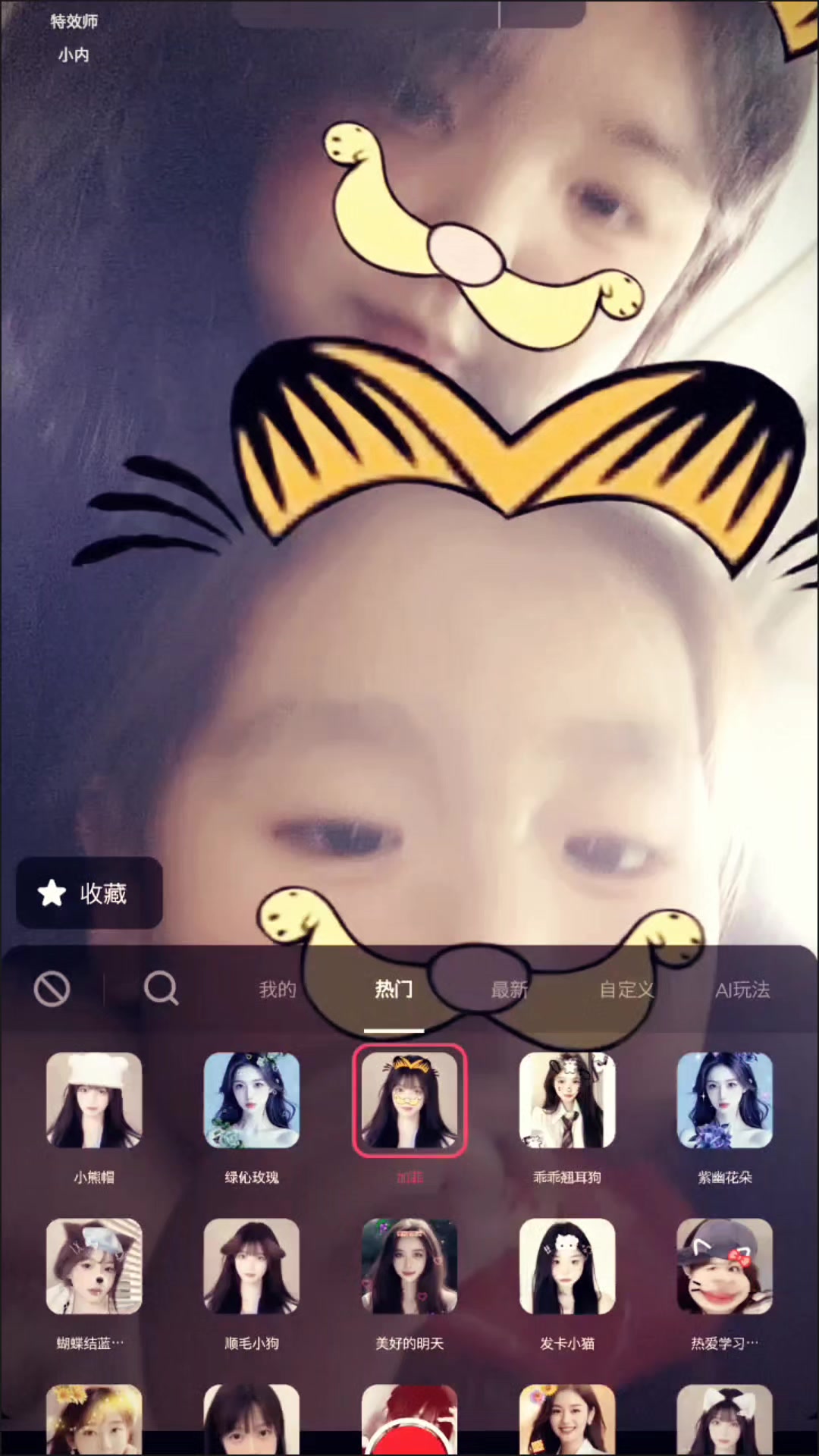Screen dimensions: 819x1456
Task: Apply the 小熊帽 effect
Action: point(94,1100)
